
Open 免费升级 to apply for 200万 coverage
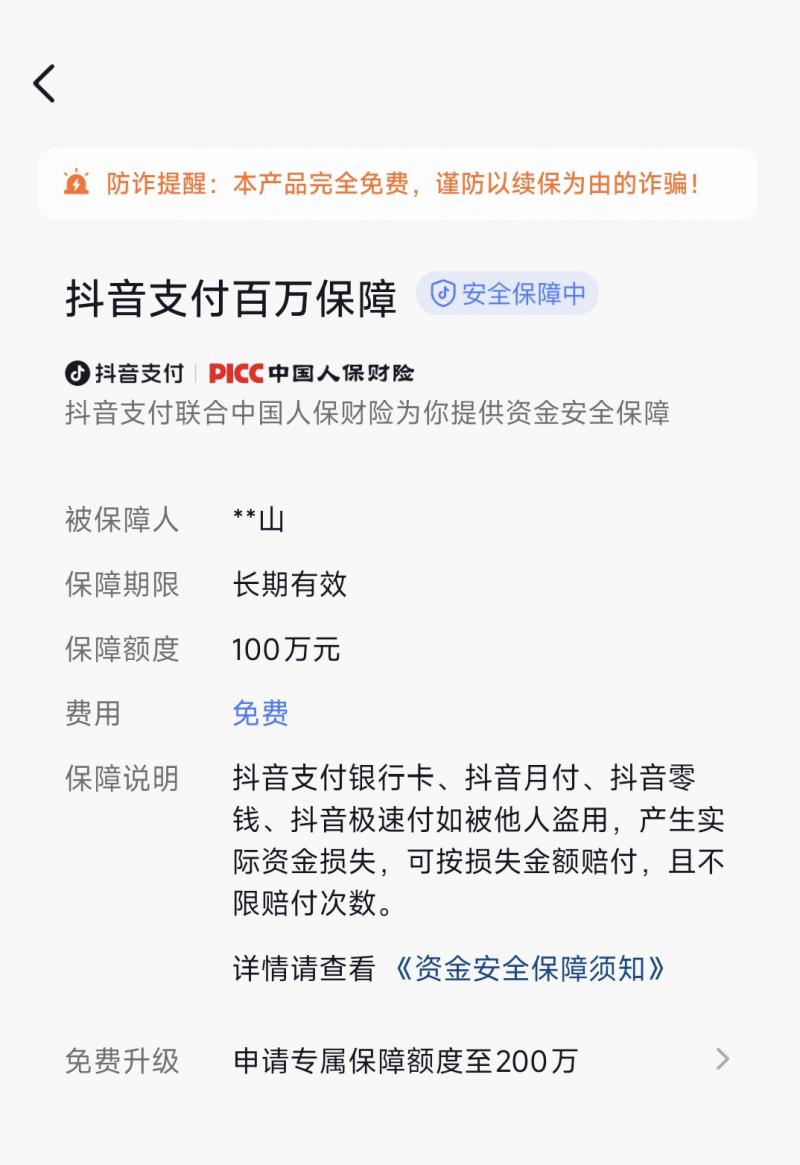[400, 1060]
